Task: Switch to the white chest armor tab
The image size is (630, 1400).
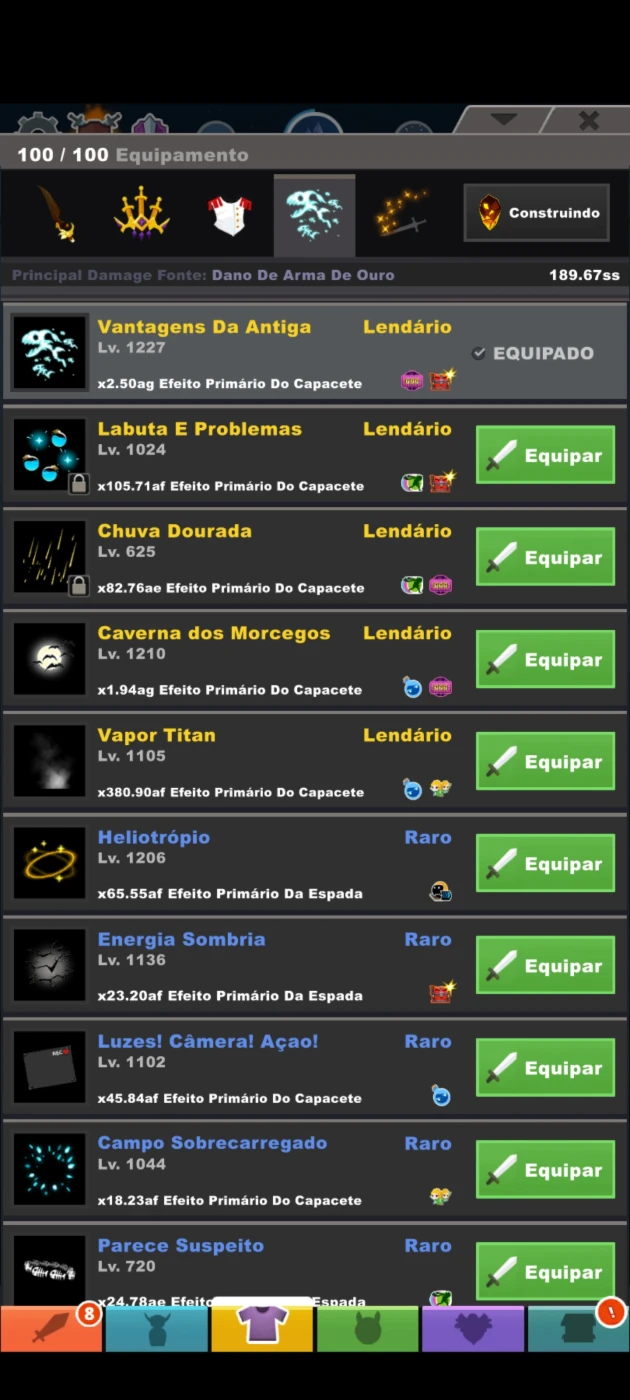Action: point(230,215)
